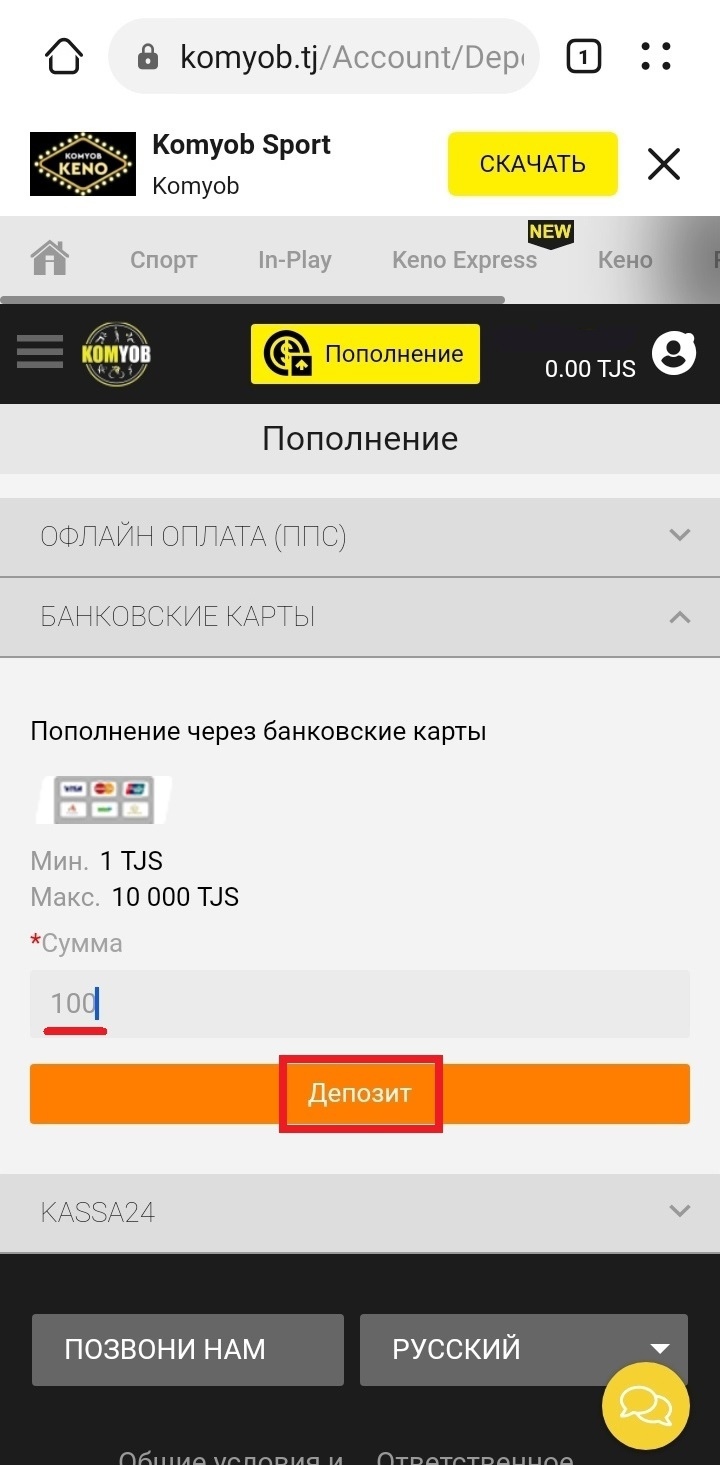Screen dimensions: 720x1465
Task: Tap the yellow Пополнение button
Action: (x=365, y=354)
